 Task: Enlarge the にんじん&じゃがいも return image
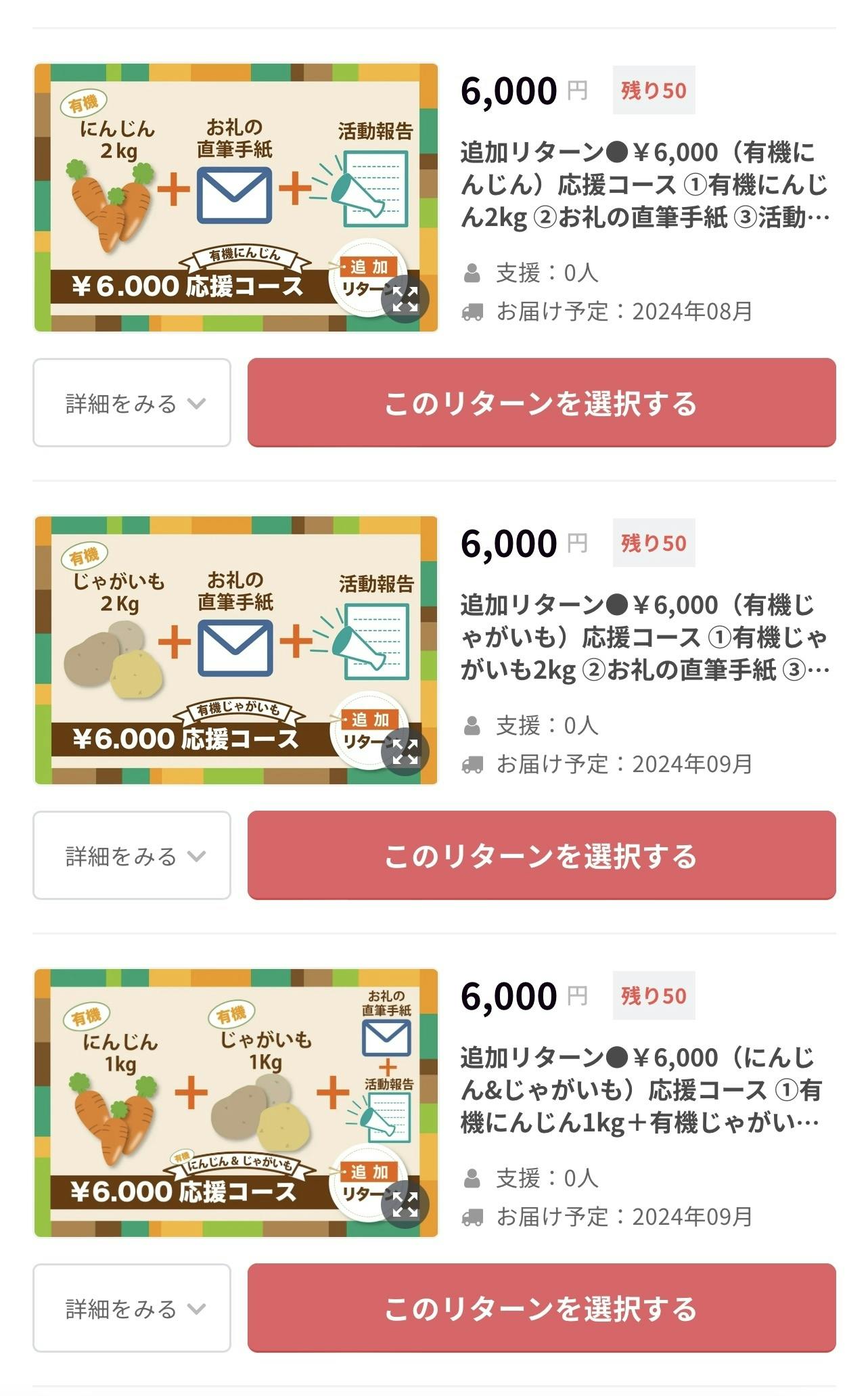pyautogui.click(x=405, y=1204)
